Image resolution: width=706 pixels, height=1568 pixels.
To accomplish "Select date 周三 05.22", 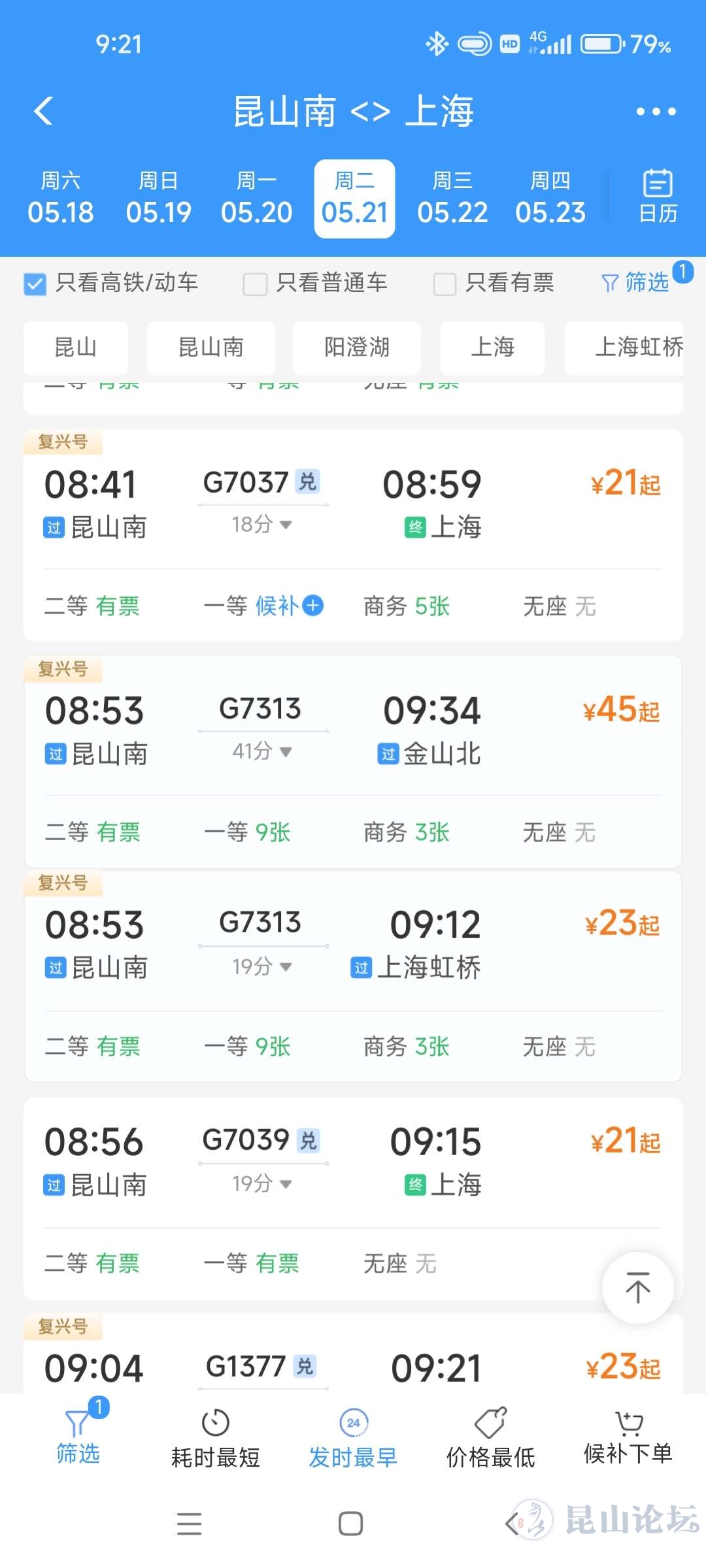I will 452,199.
